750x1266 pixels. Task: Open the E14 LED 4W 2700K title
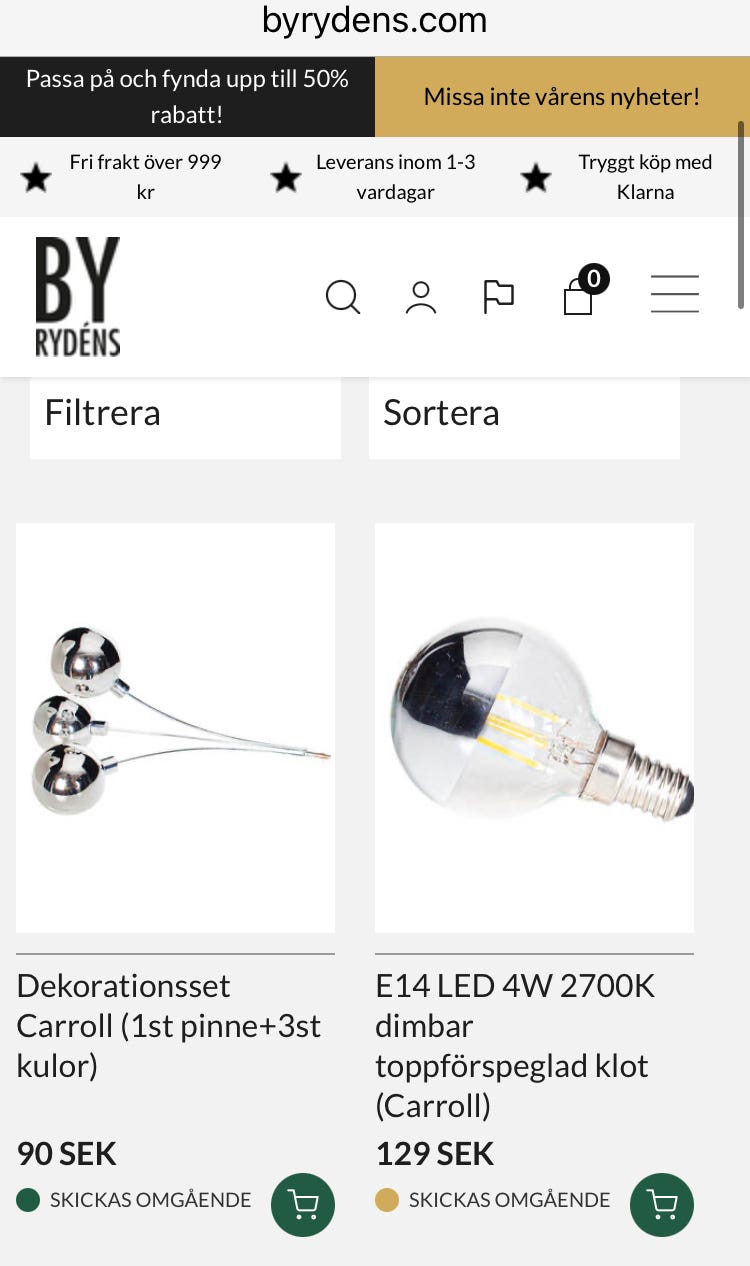pos(514,1045)
